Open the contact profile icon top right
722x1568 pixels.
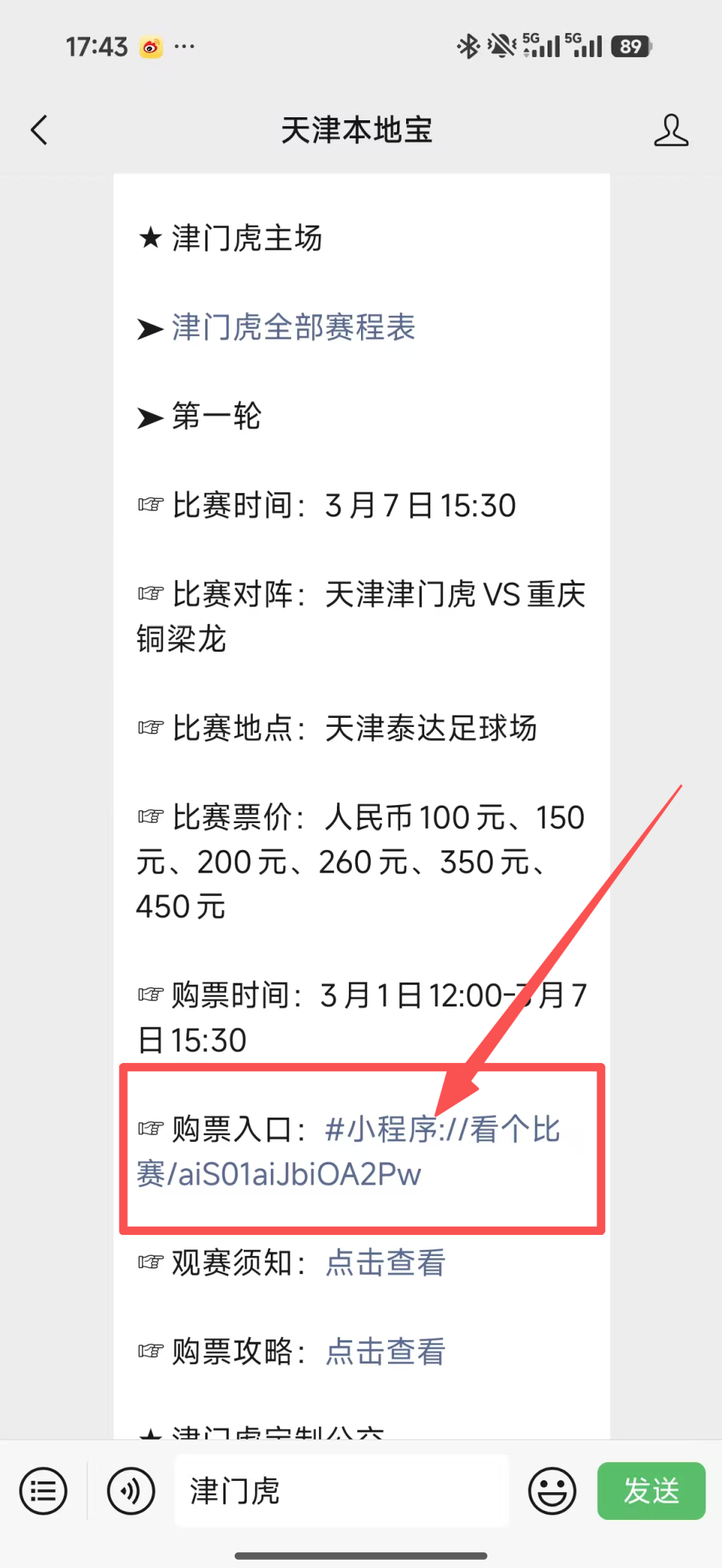point(672,129)
